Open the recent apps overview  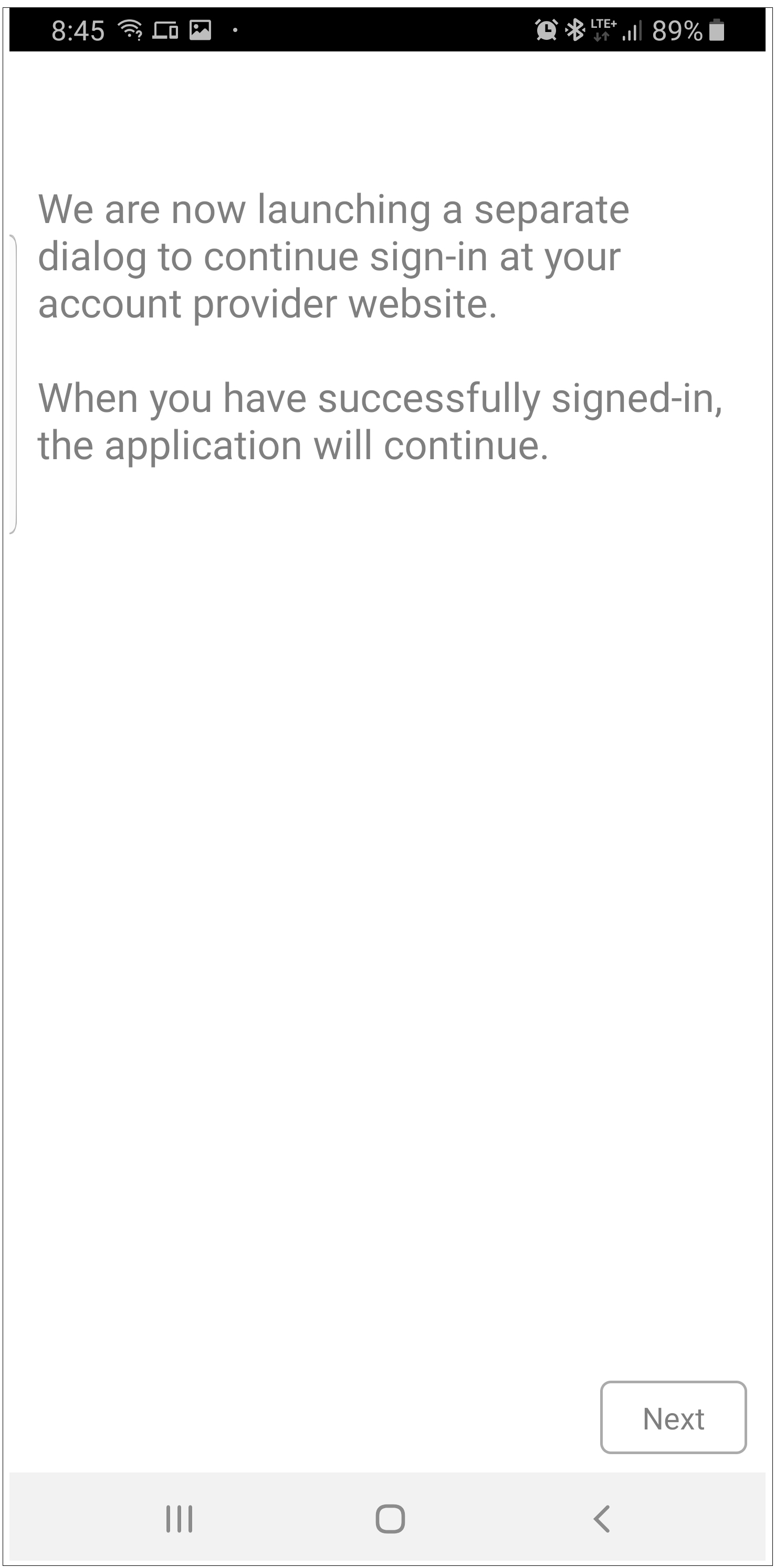click(180, 1519)
